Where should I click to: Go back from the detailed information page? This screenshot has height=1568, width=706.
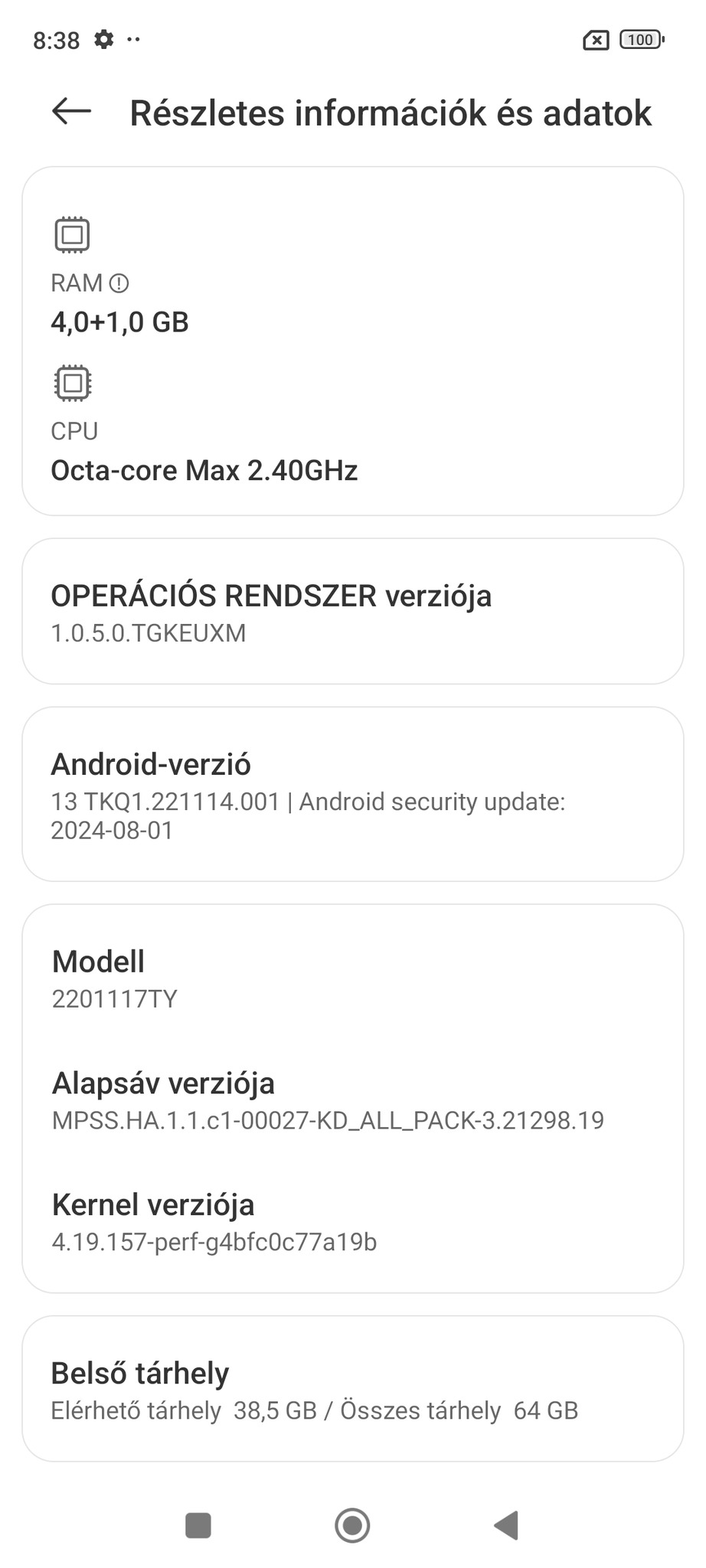tap(71, 112)
